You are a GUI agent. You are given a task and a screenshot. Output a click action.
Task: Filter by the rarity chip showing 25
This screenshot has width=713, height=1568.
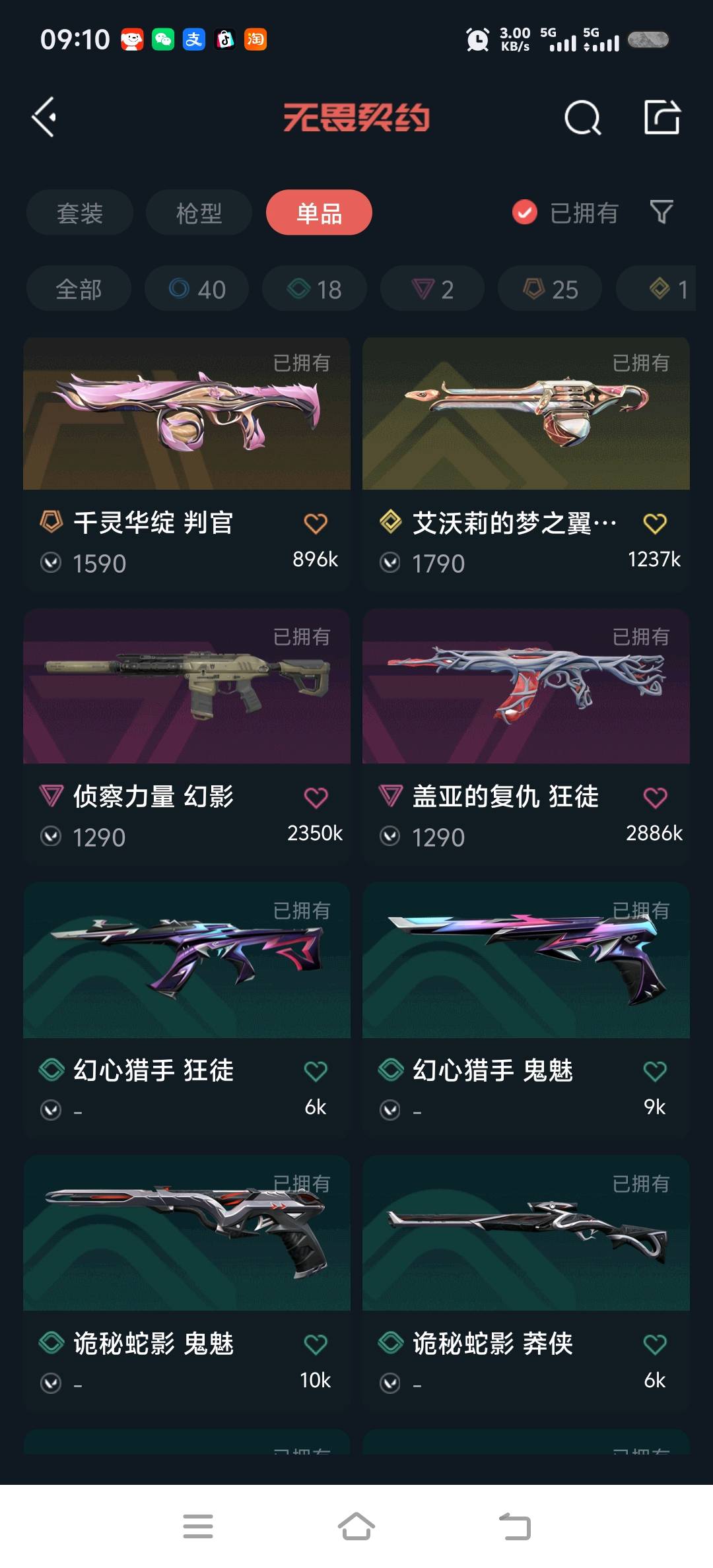(x=550, y=289)
